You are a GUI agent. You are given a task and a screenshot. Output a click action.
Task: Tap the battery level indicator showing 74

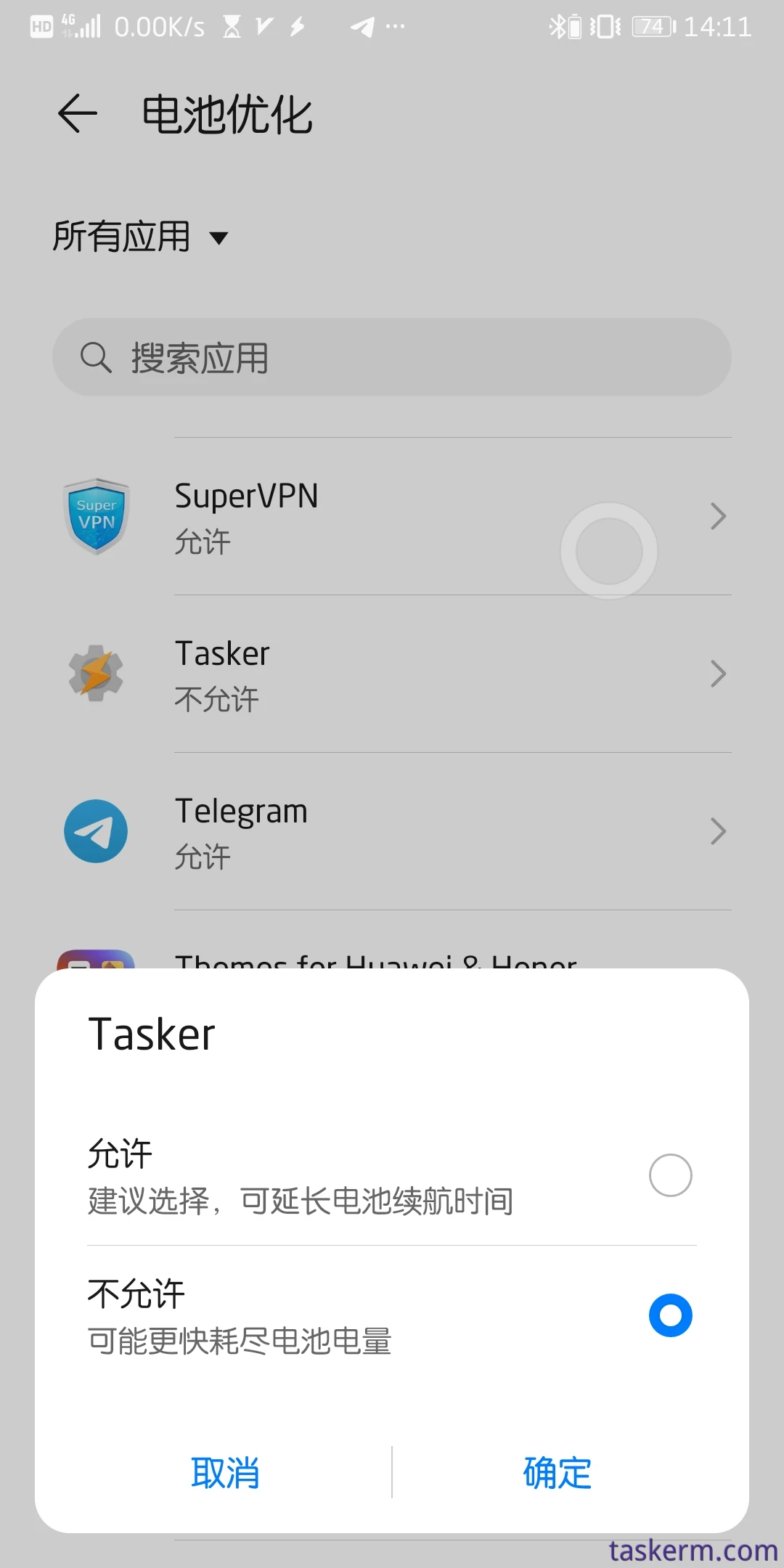[651, 25]
